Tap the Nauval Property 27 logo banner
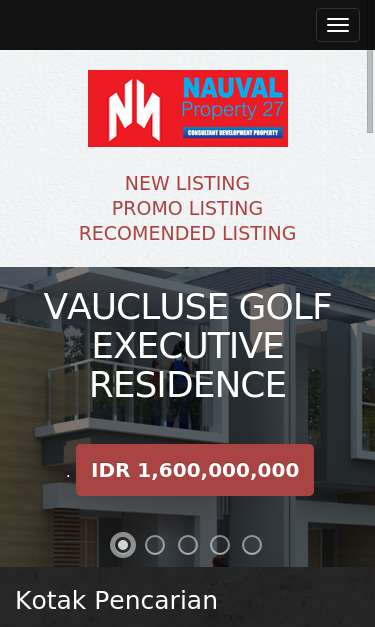The width and height of the screenshot is (375, 627). tap(188, 108)
